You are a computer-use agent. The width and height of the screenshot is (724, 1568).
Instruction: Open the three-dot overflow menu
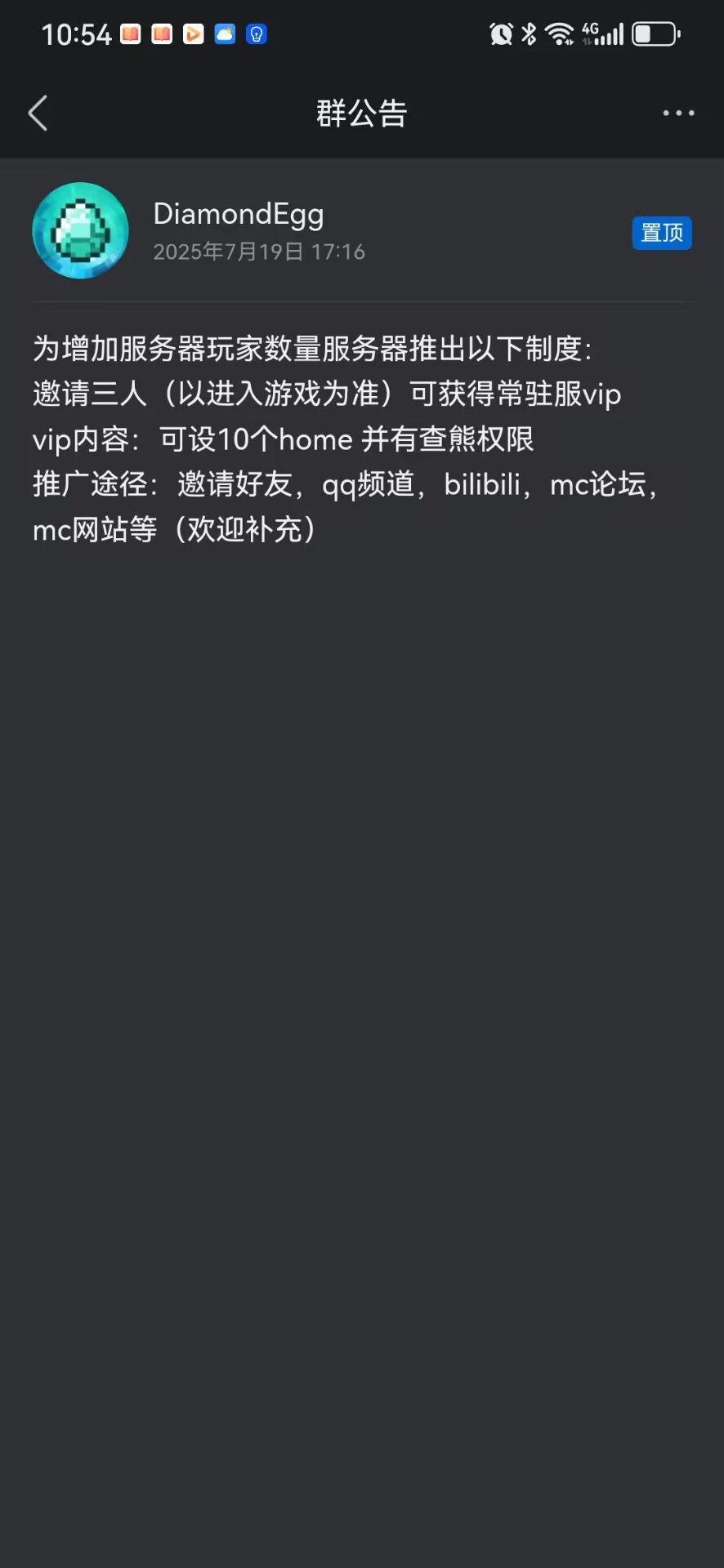point(678,114)
